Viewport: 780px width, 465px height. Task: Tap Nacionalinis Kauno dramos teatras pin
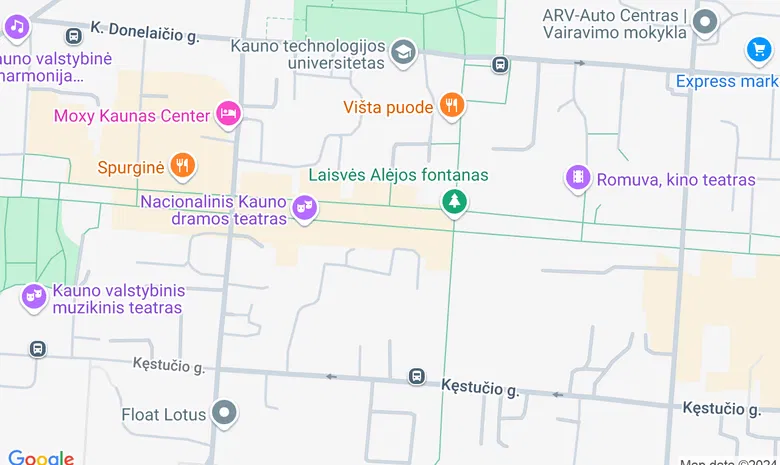tap(305, 208)
